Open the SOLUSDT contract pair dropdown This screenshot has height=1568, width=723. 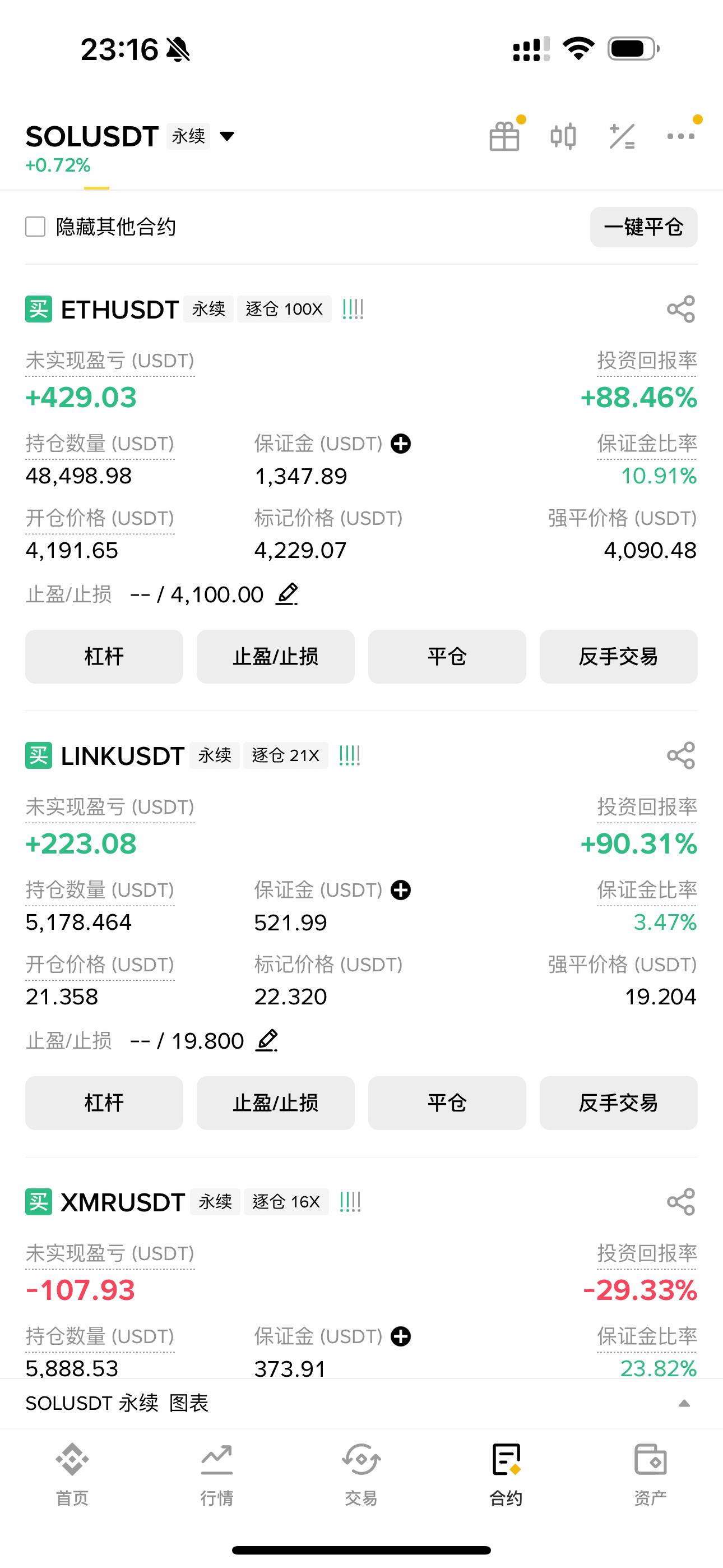click(226, 136)
